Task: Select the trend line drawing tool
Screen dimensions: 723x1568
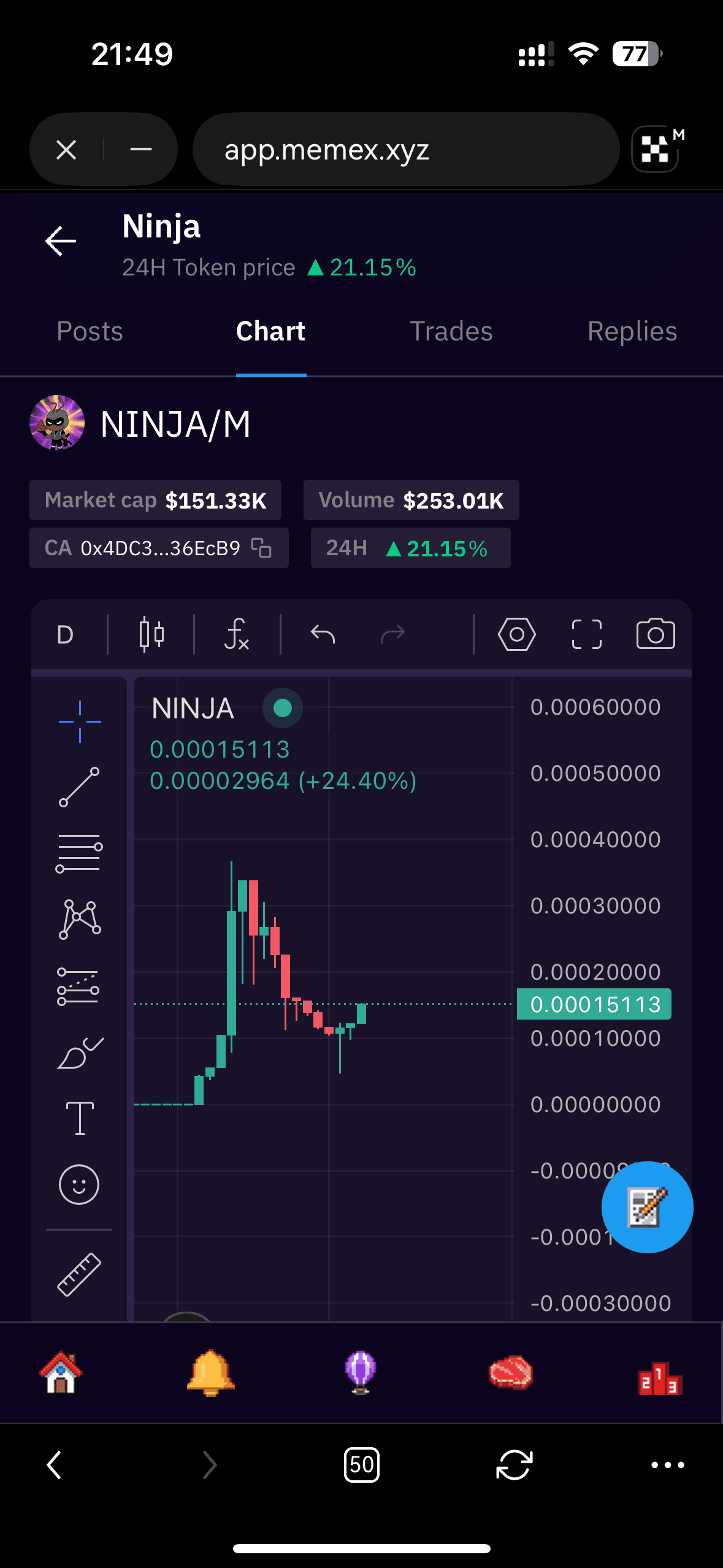Action: [79, 787]
